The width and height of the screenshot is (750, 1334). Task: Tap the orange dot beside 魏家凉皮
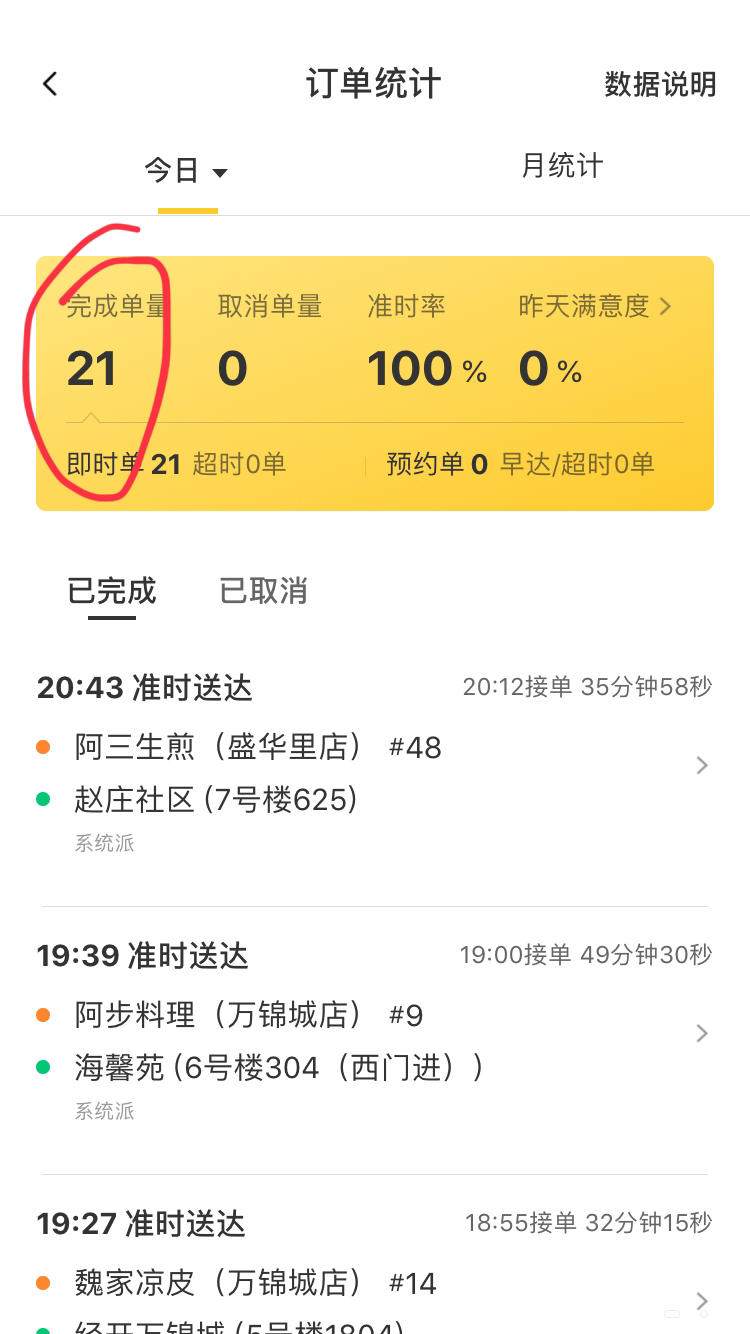tap(44, 1281)
